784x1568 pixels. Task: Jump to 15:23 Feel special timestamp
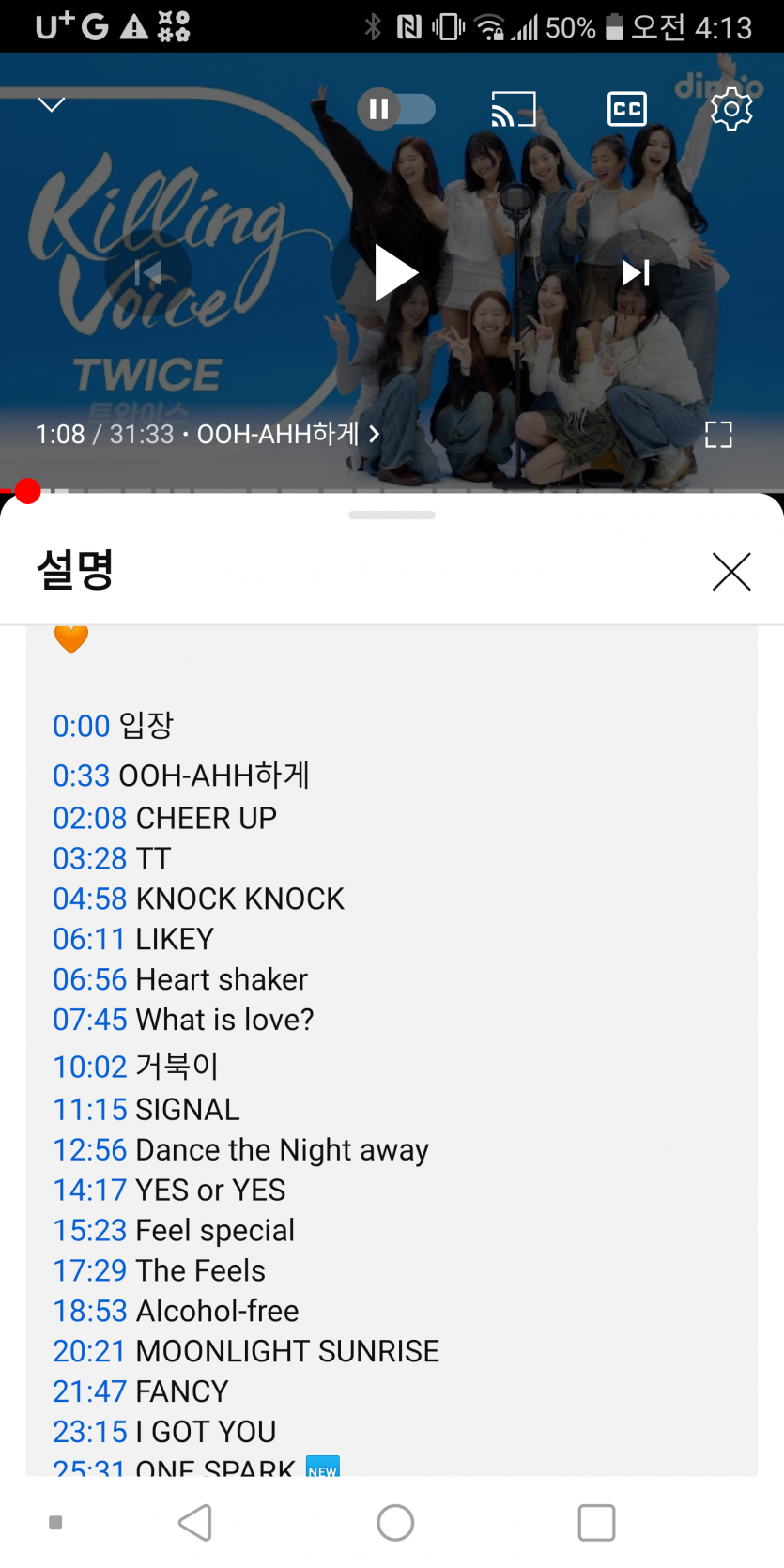coord(89,1230)
